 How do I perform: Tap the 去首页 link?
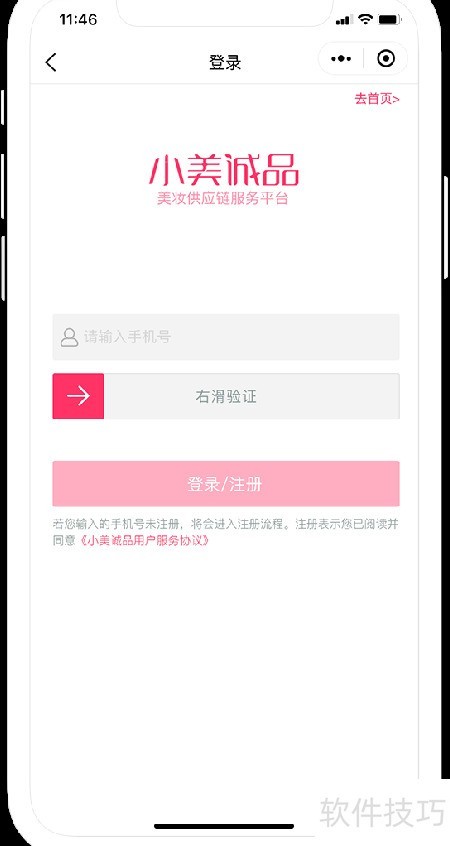pyautogui.click(x=377, y=99)
